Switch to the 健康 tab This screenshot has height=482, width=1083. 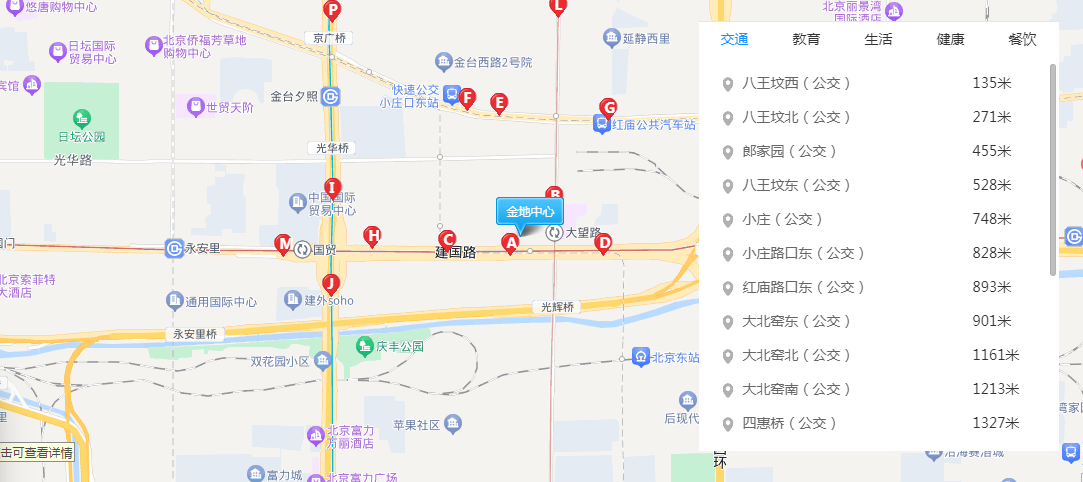950,40
